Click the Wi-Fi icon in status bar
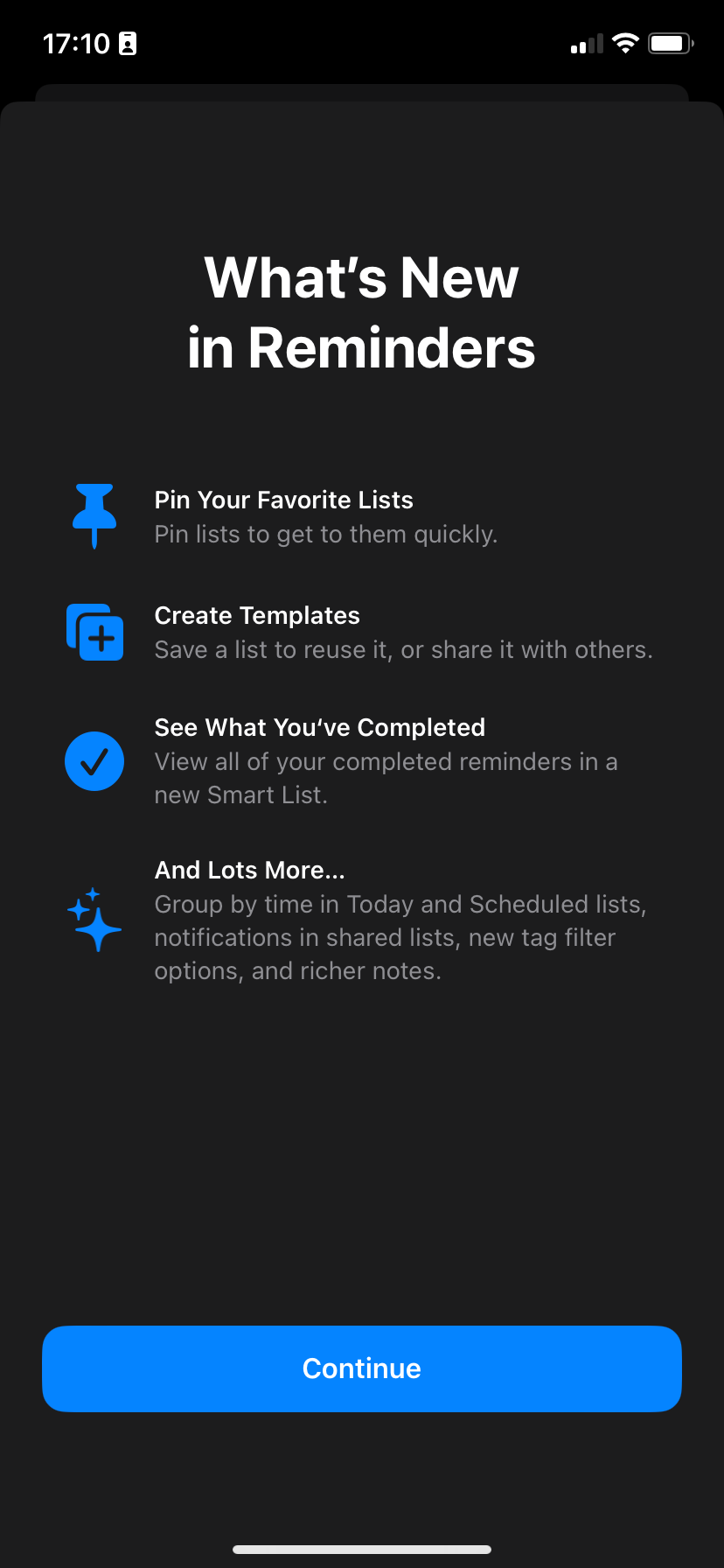 [x=624, y=42]
